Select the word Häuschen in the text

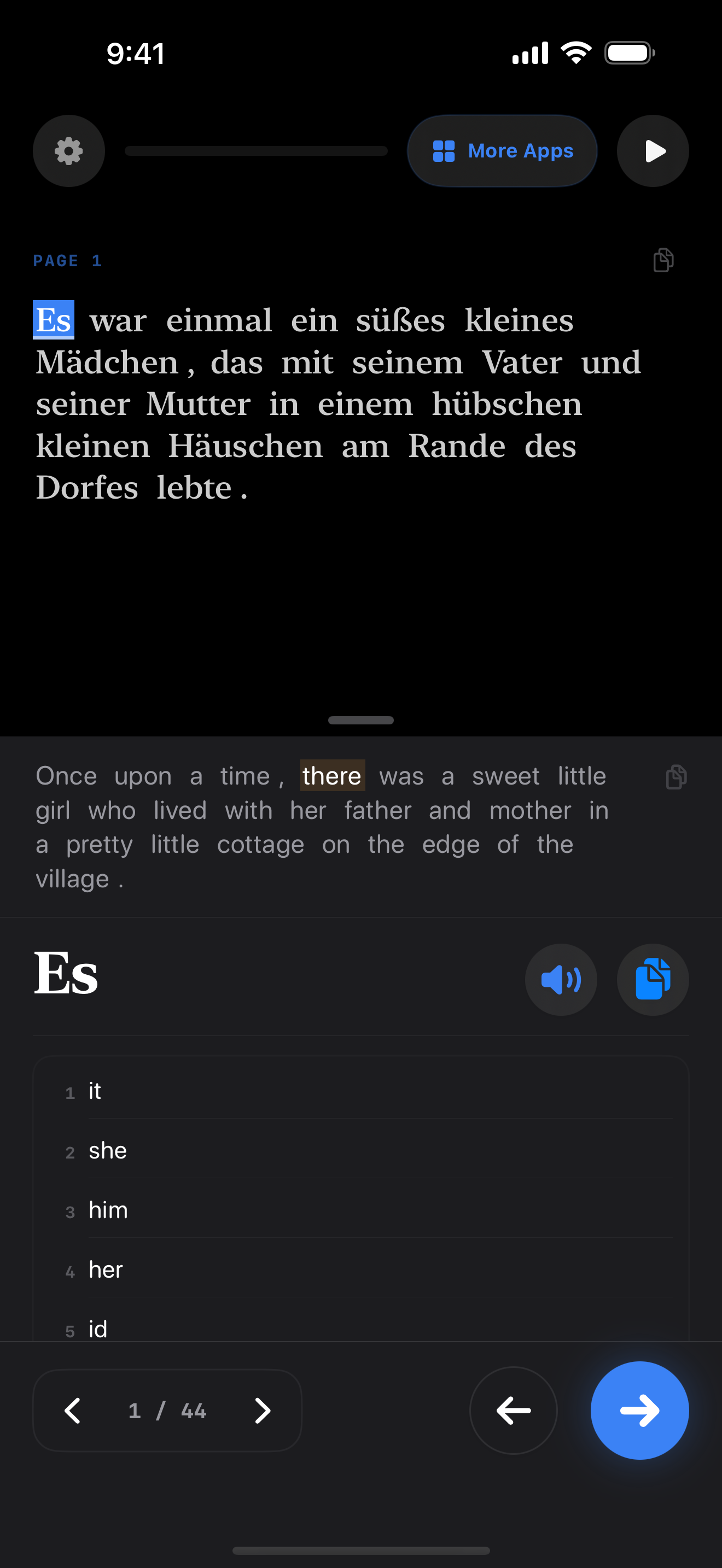pos(246,446)
